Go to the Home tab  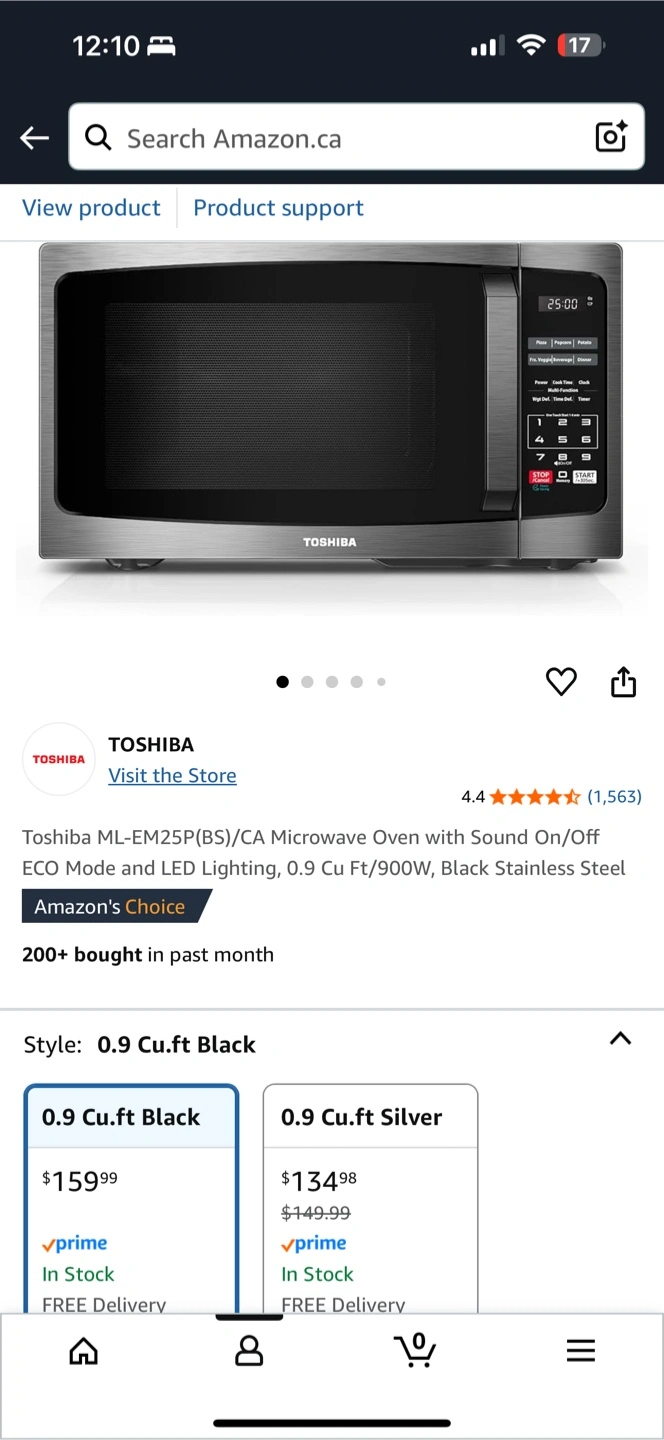pos(83,1351)
